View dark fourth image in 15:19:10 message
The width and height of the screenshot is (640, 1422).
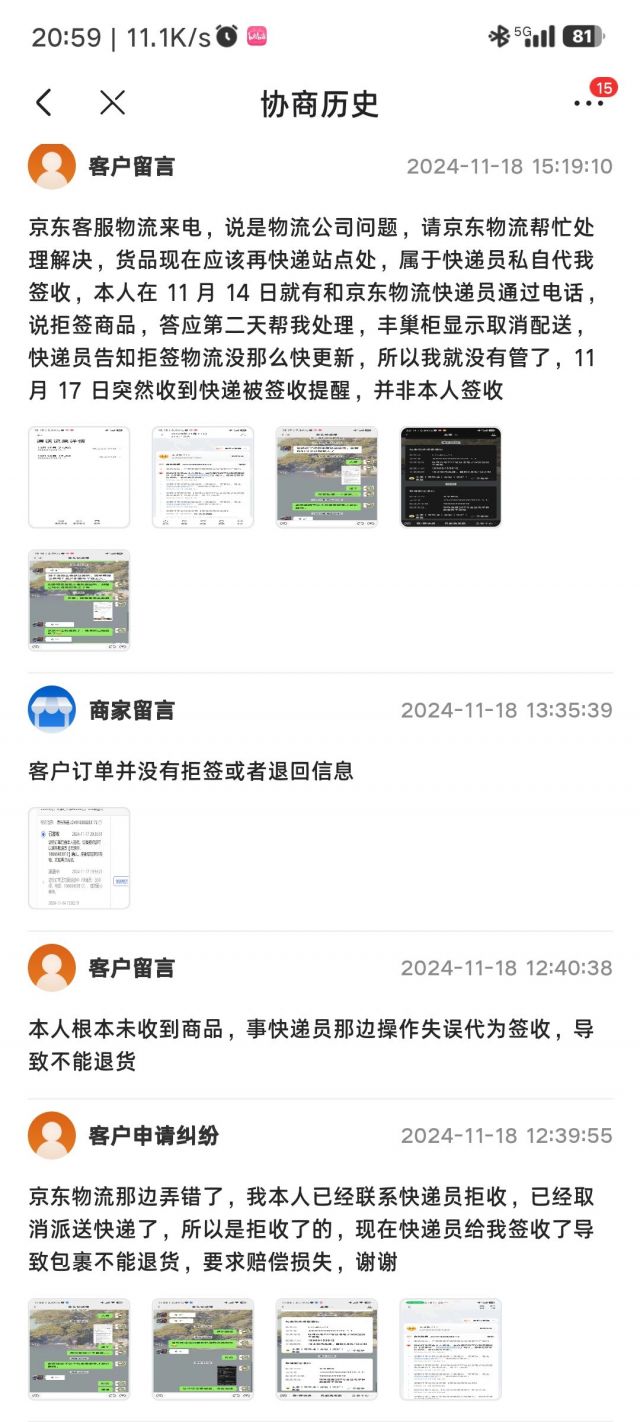(451, 477)
